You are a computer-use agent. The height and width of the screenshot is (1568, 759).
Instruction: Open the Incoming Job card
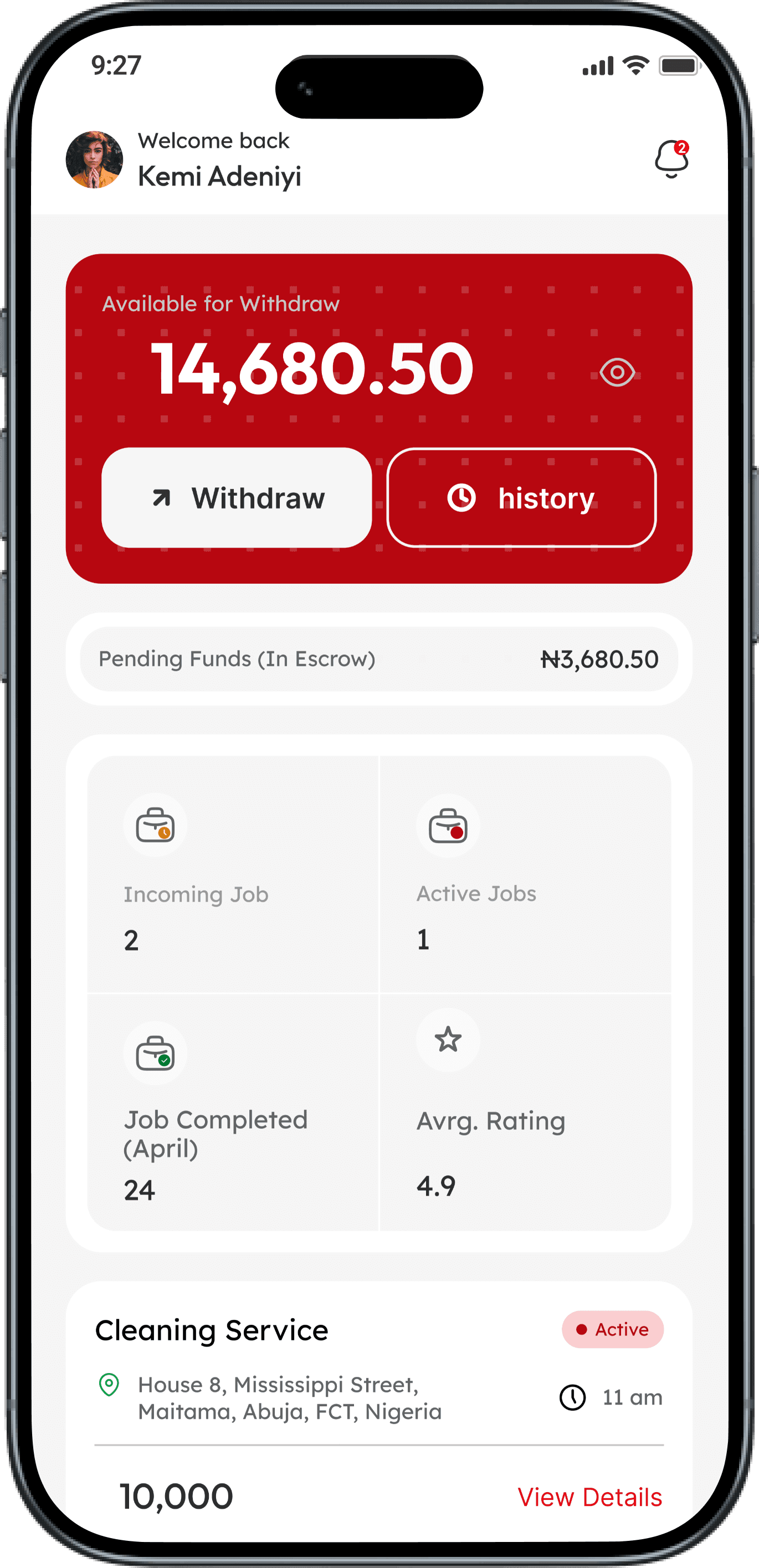[x=233, y=874]
